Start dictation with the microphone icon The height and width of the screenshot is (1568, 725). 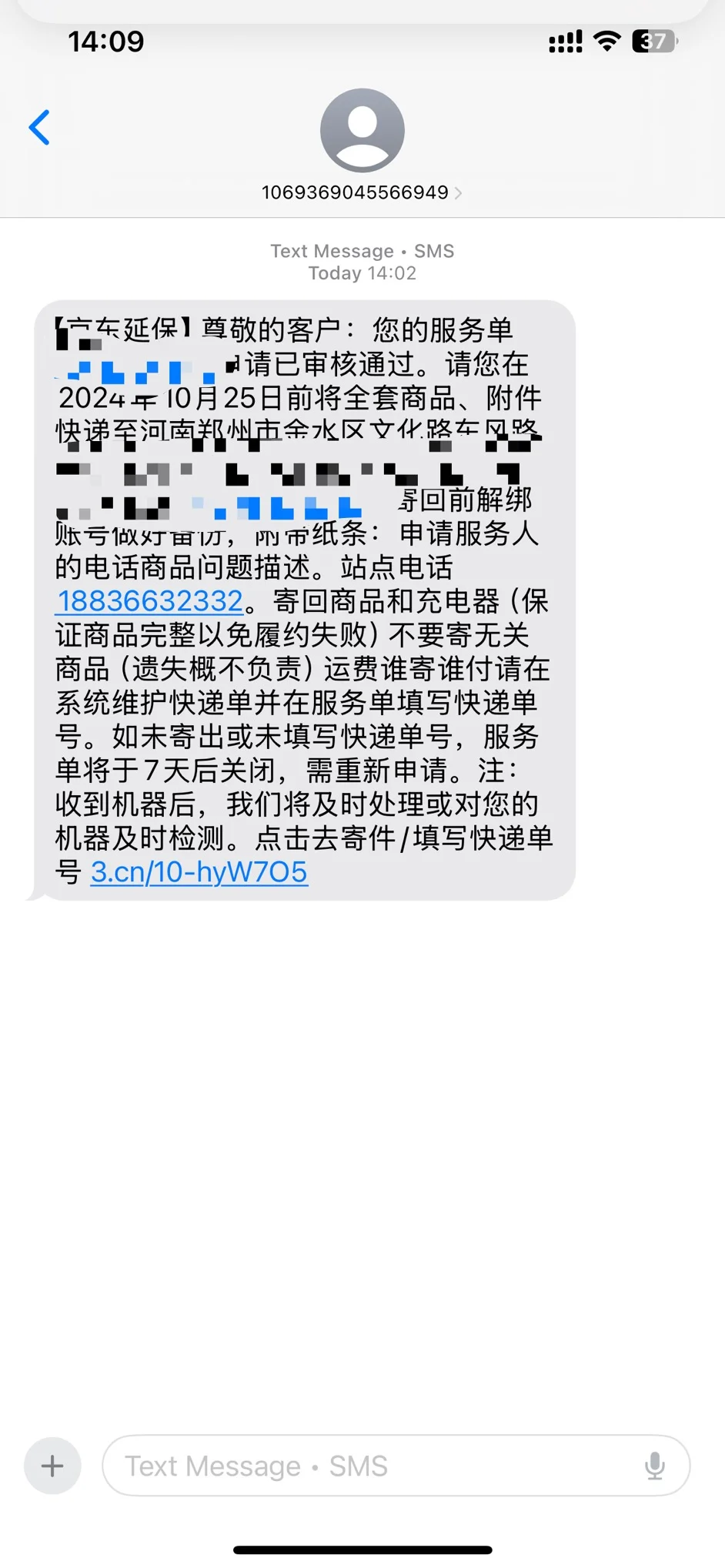point(655,1466)
